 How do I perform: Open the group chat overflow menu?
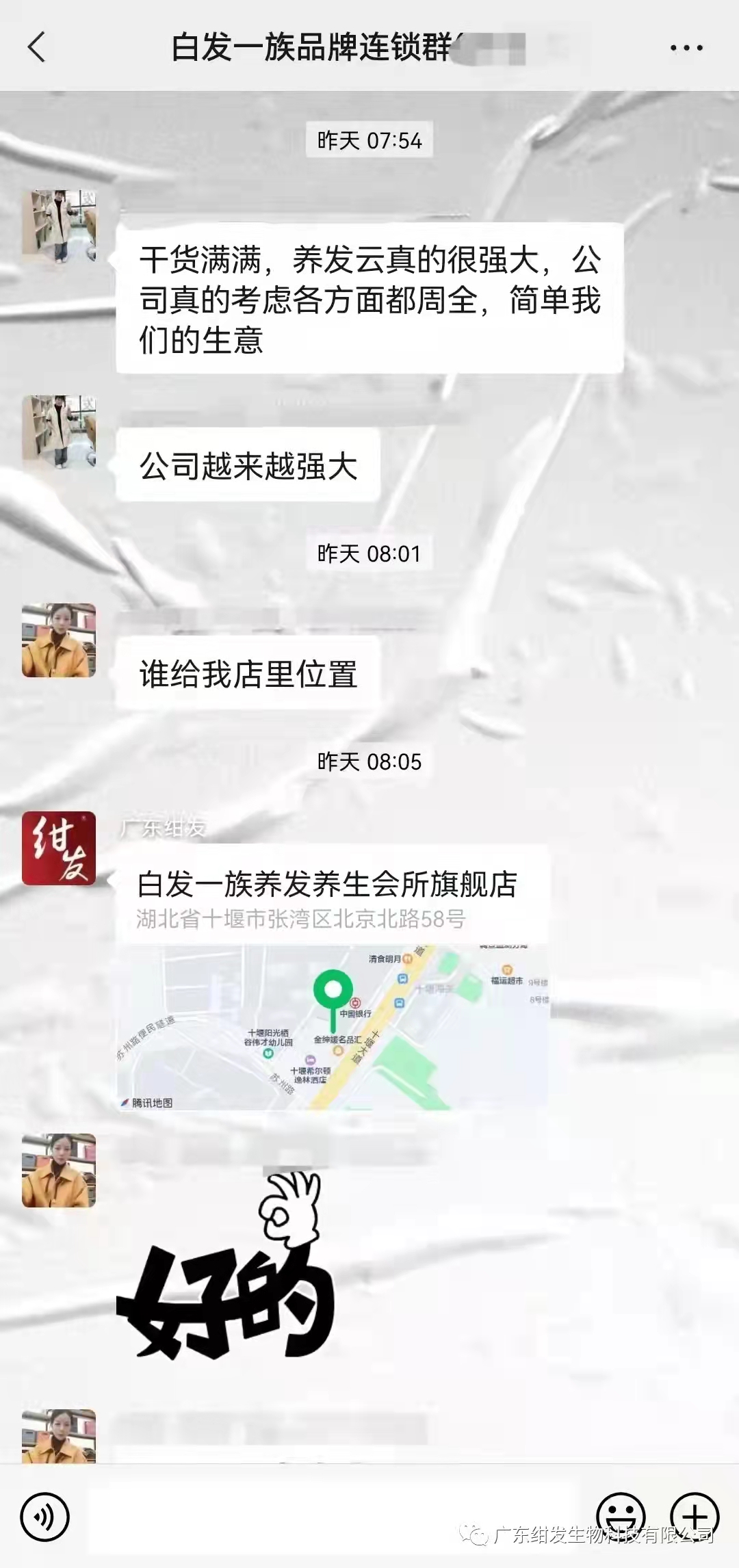click(x=686, y=48)
